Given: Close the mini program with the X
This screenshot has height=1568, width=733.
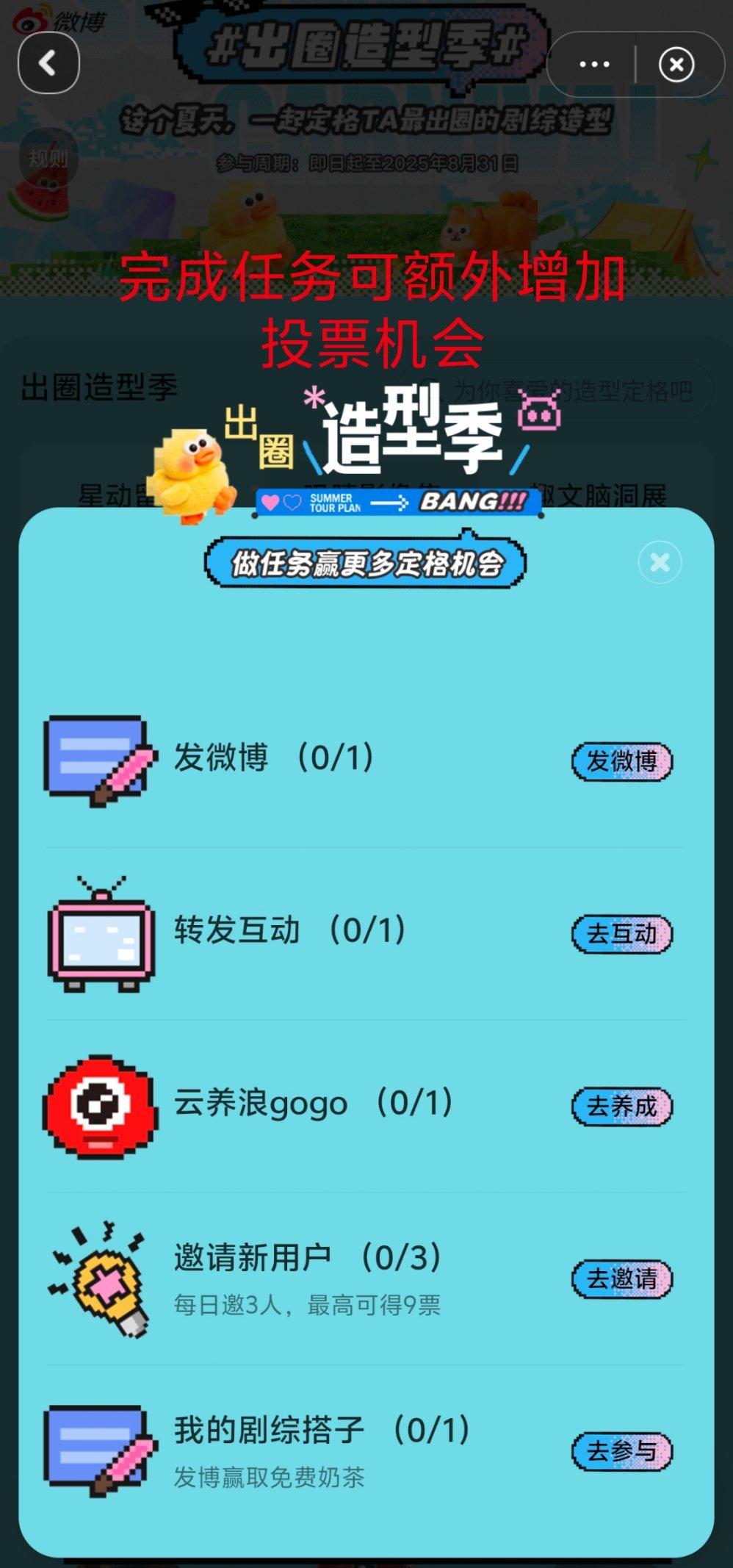Looking at the screenshot, I should pyautogui.click(x=676, y=65).
